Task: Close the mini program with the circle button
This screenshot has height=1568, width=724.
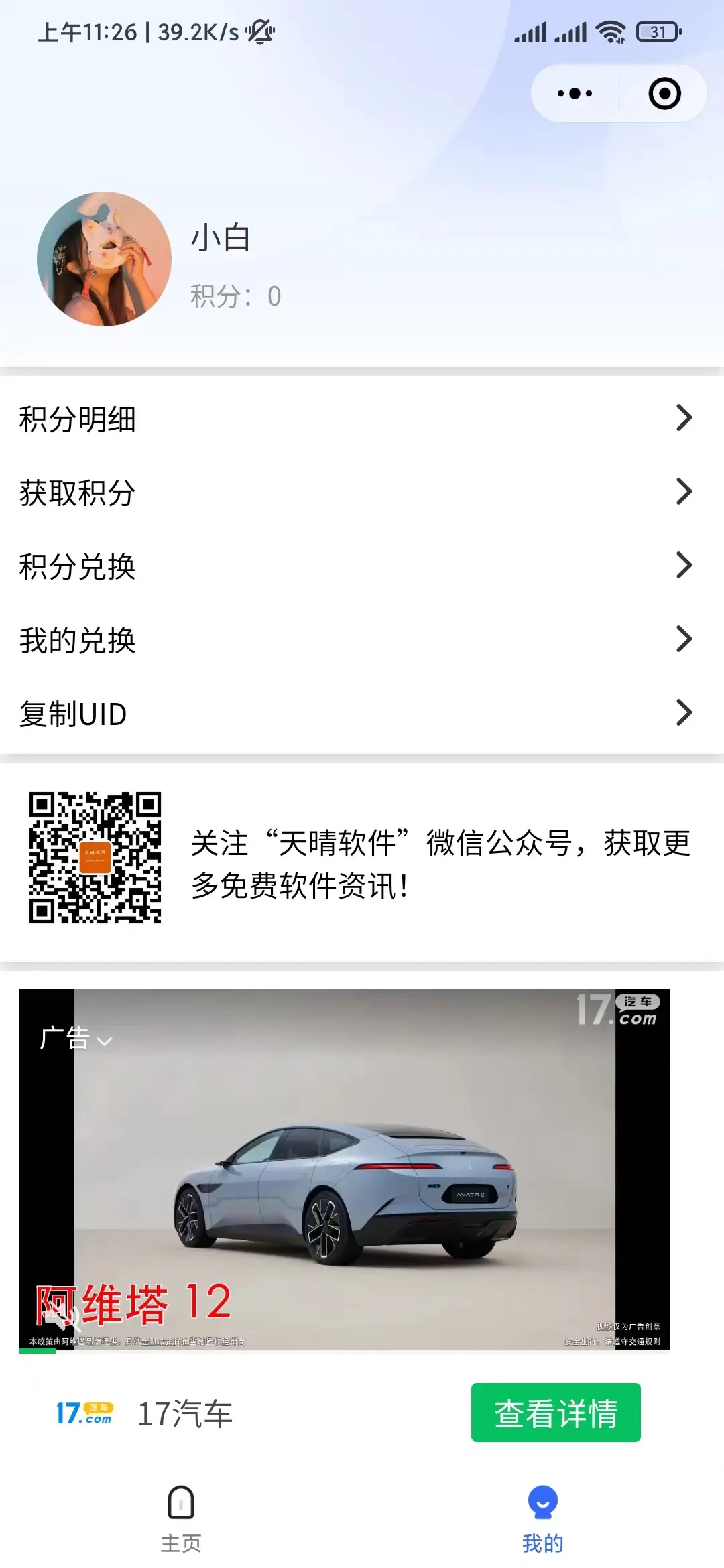Action: point(664,94)
